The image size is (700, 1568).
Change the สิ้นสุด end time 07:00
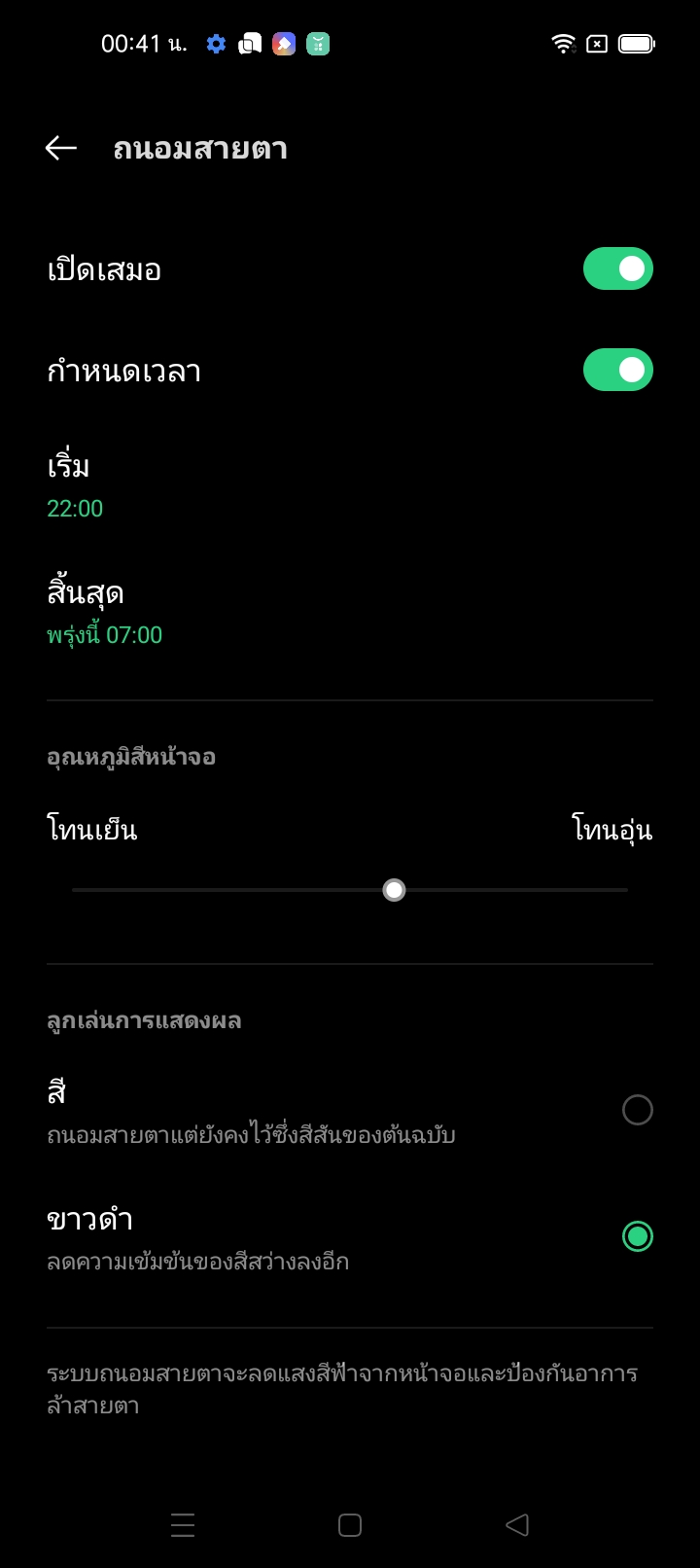[105, 613]
